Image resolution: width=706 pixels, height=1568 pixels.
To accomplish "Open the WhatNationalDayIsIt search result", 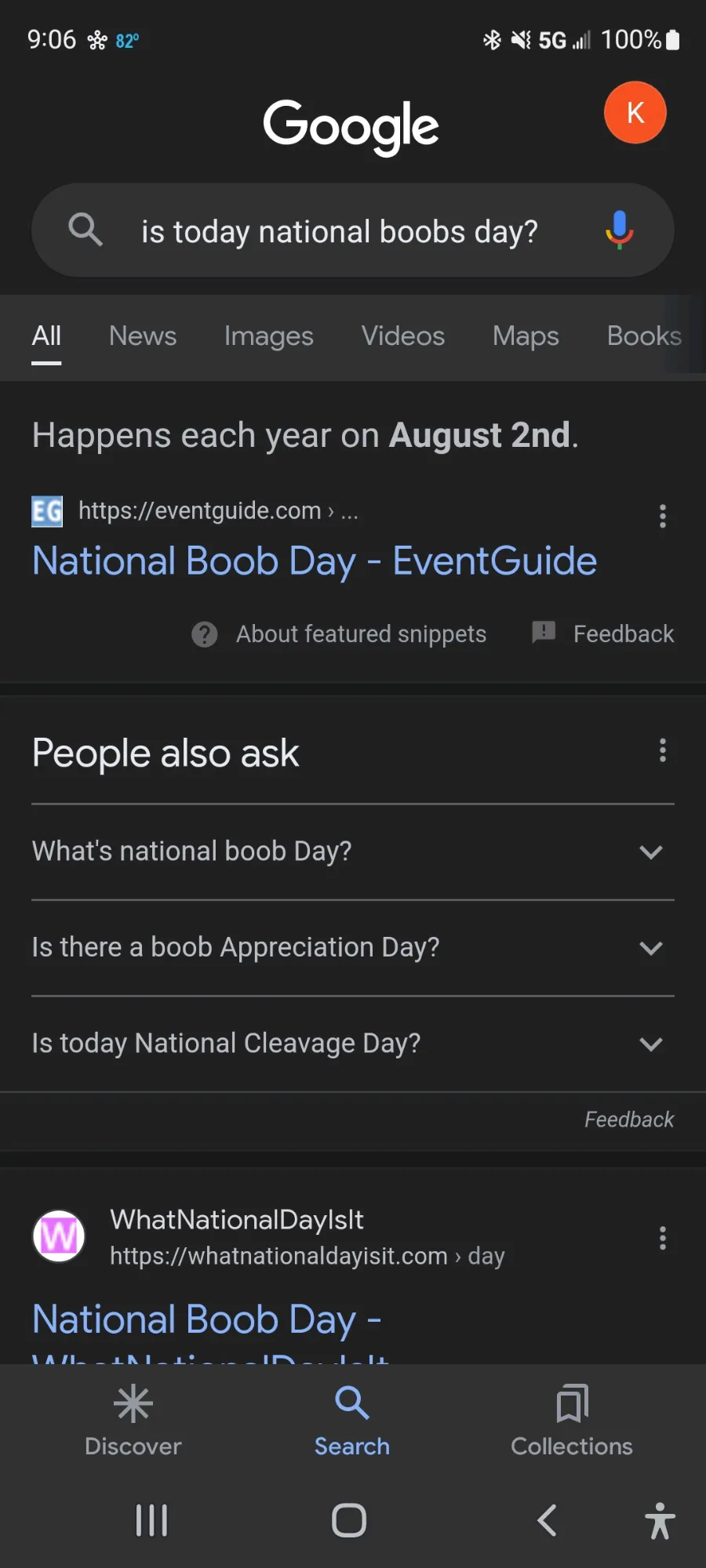I will pyautogui.click(x=206, y=1320).
